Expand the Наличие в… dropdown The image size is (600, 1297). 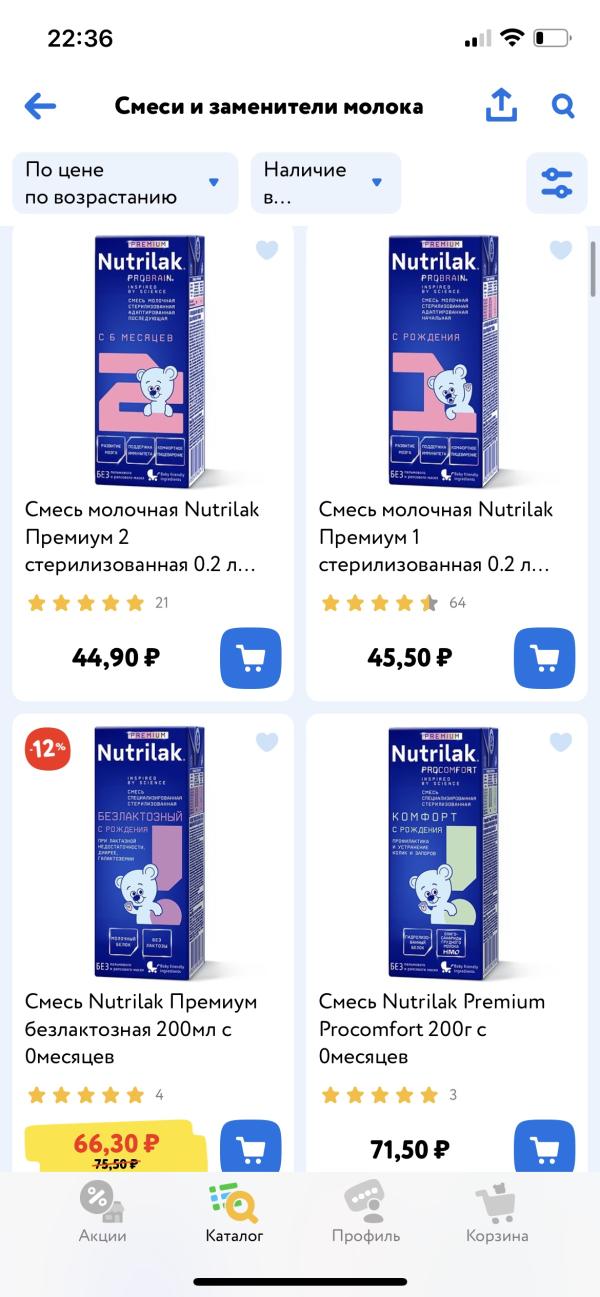tap(325, 183)
